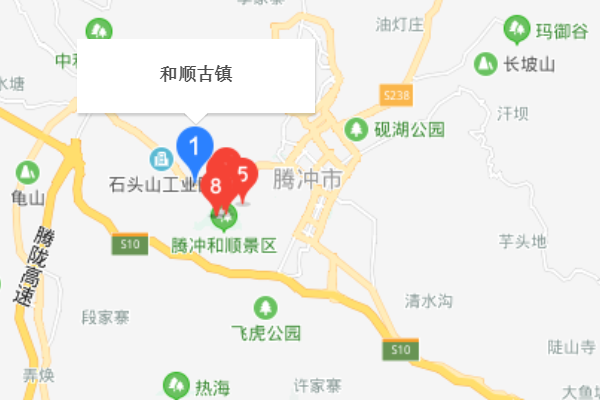Select the red marker numbered 5
This screenshot has width=600, height=400.
(x=243, y=172)
